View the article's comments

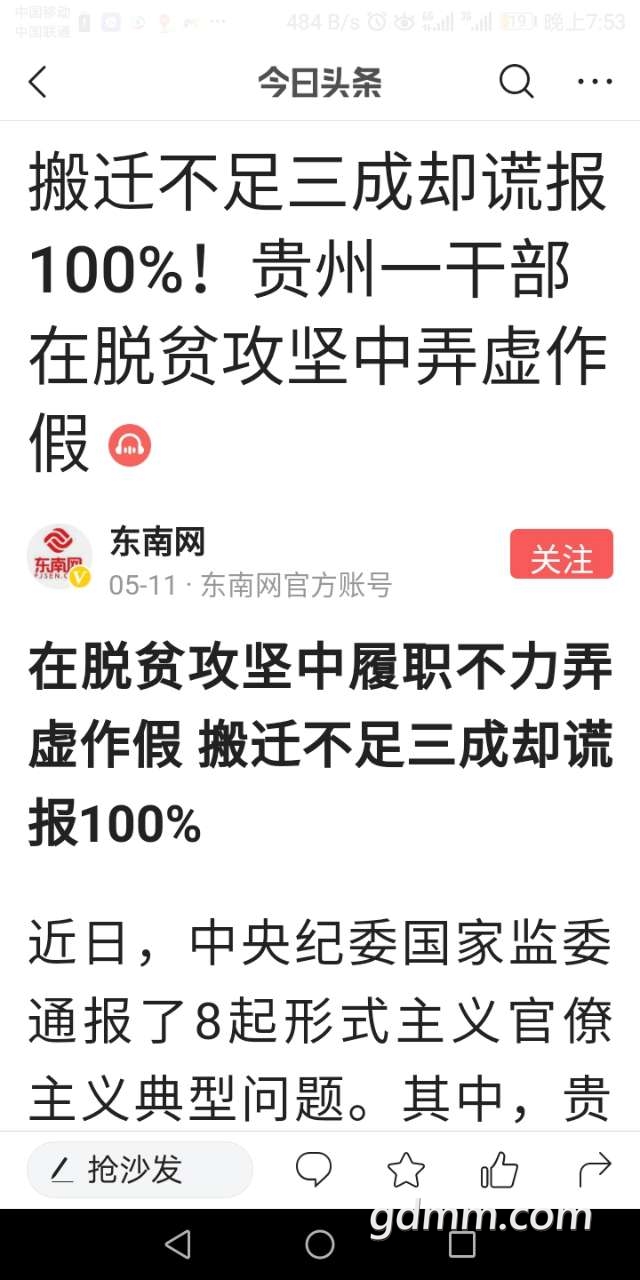(x=314, y=1169)
